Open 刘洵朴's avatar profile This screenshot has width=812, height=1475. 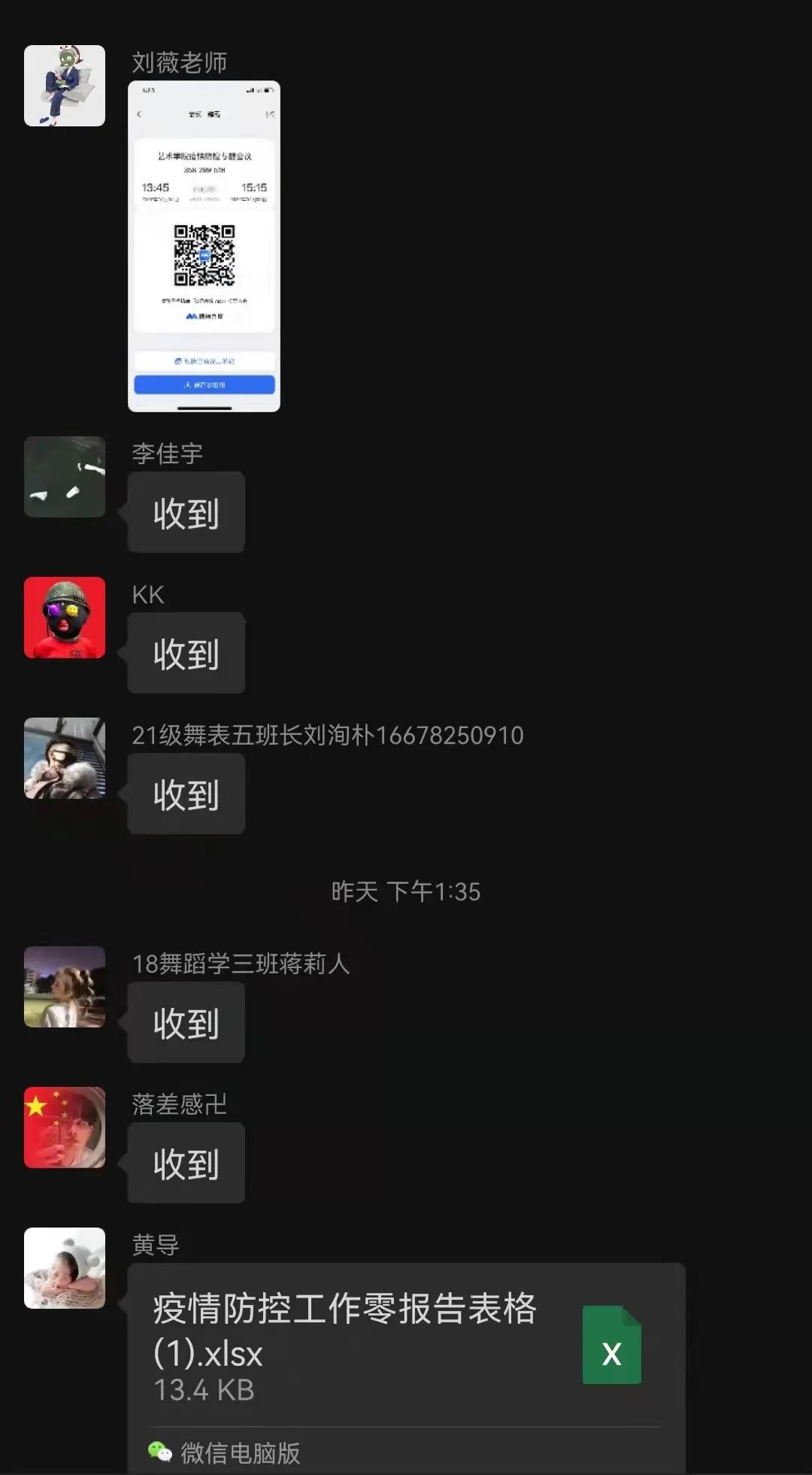tap(65, 758)
